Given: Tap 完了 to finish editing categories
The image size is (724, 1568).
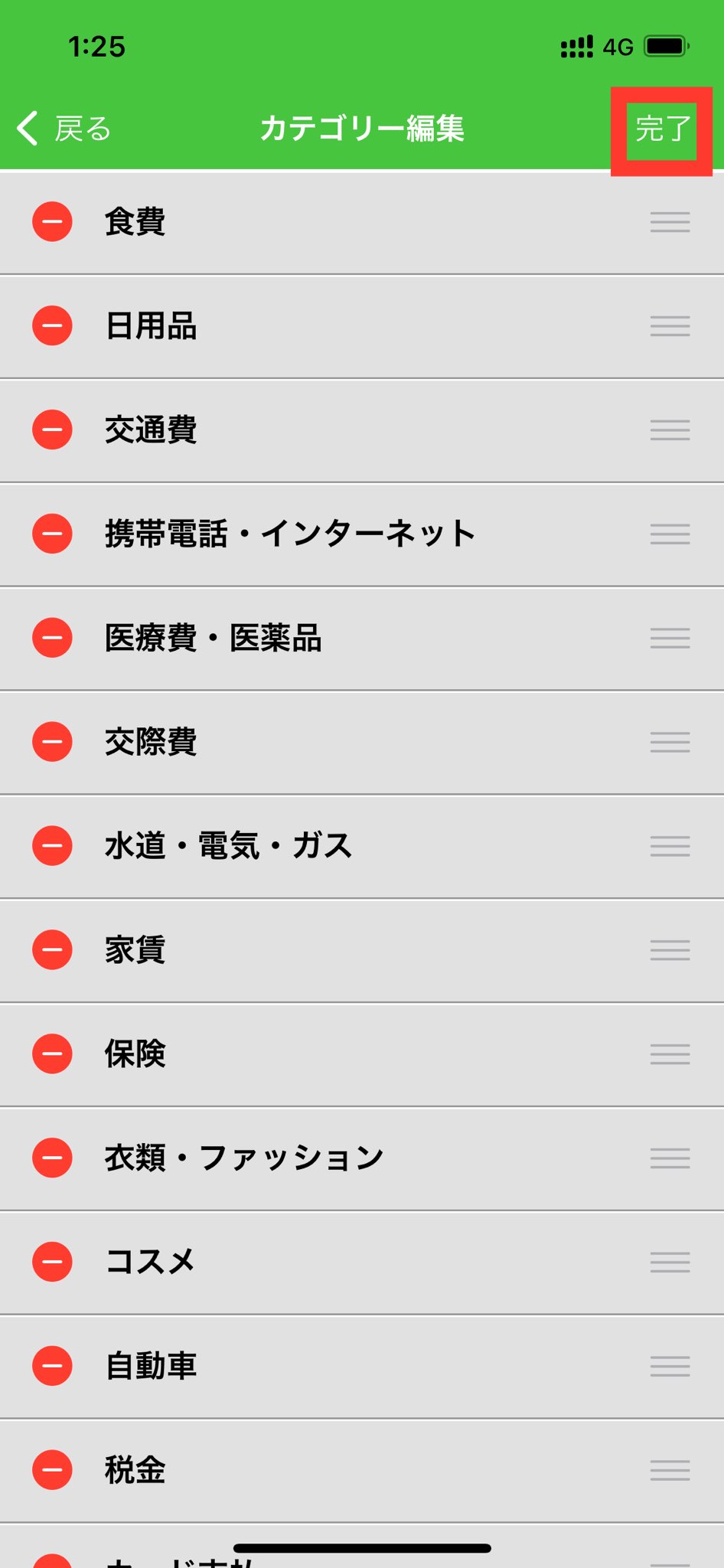Looking at the screenshot, I should 662,129.
